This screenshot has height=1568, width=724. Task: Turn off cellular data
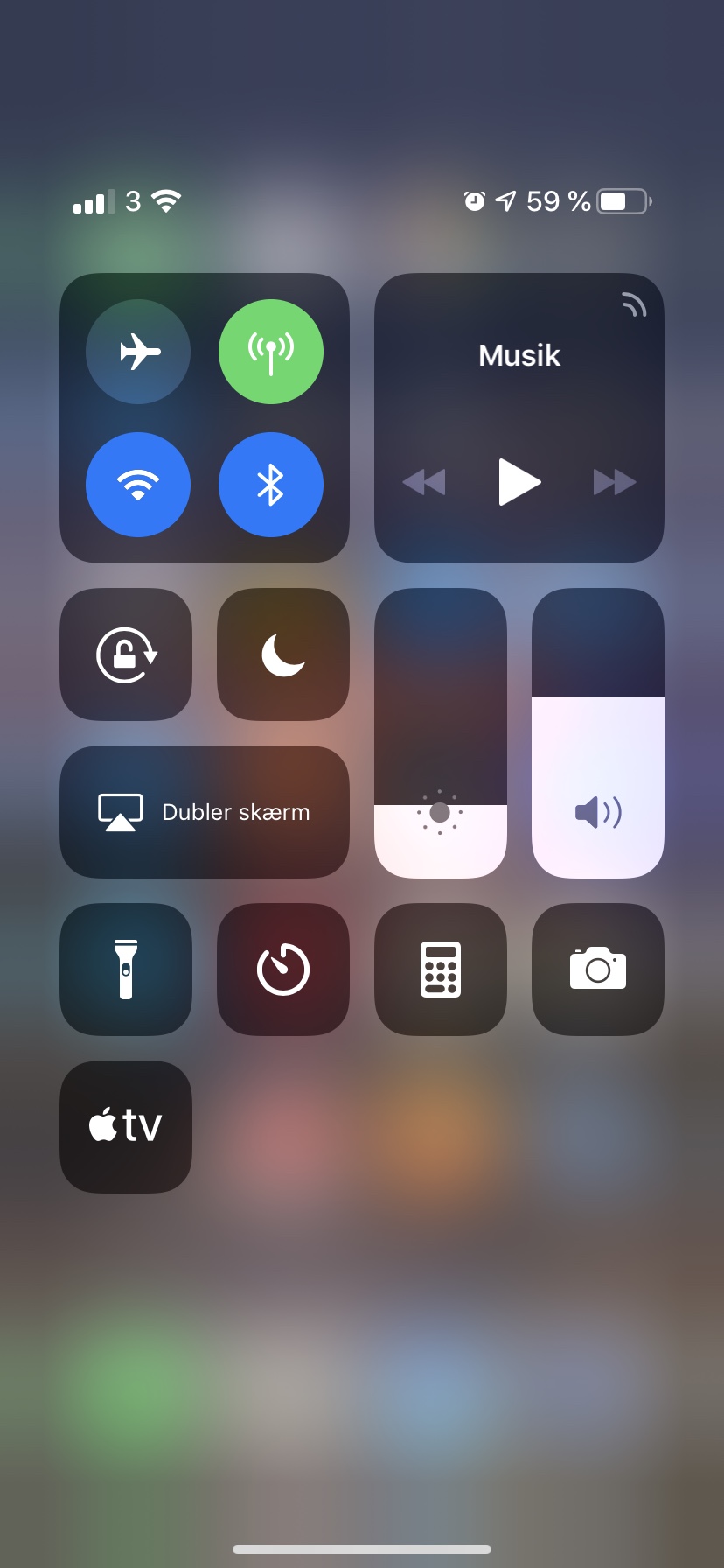[271, 352]
